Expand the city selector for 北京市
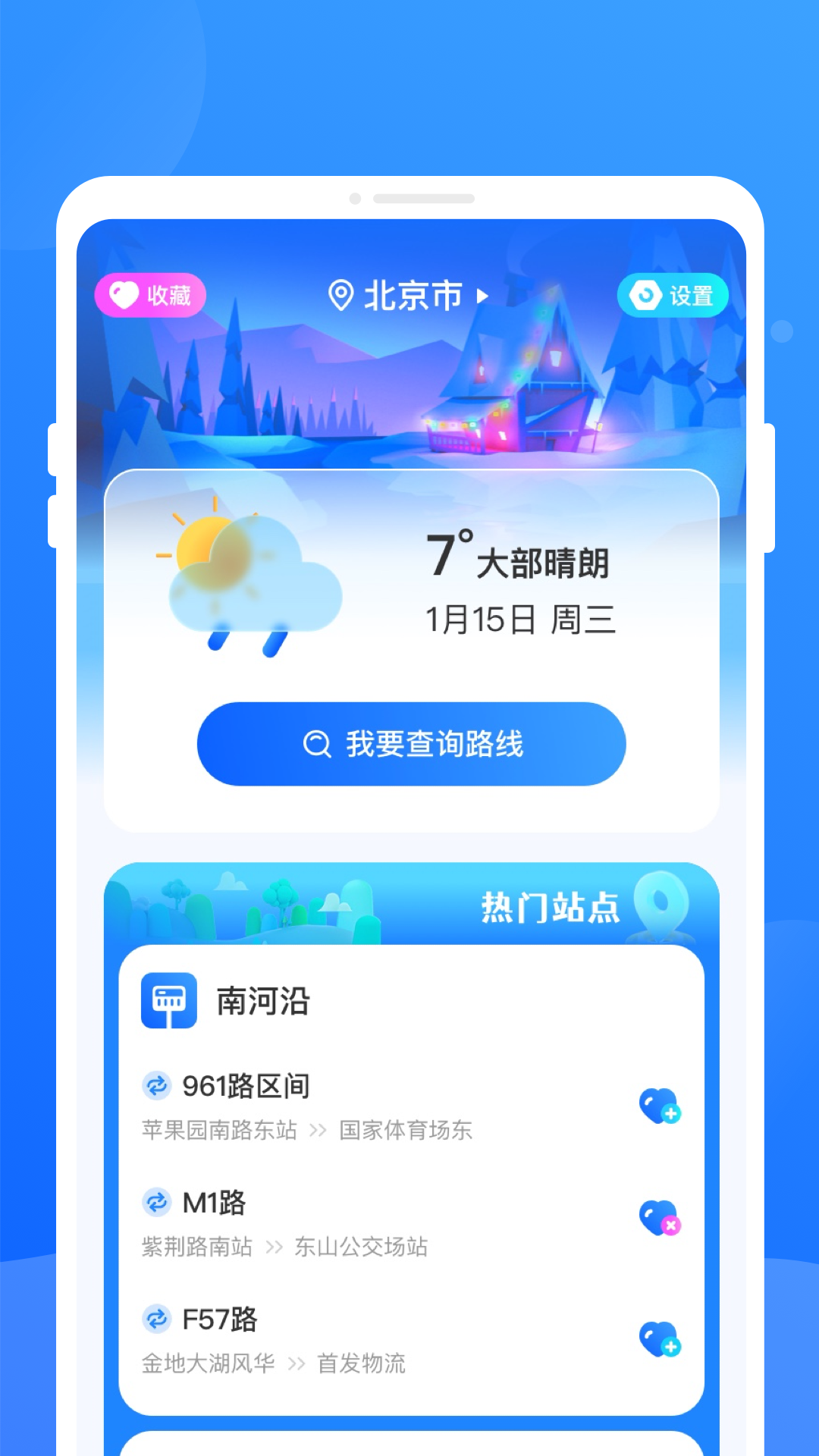 click(482, 297)
